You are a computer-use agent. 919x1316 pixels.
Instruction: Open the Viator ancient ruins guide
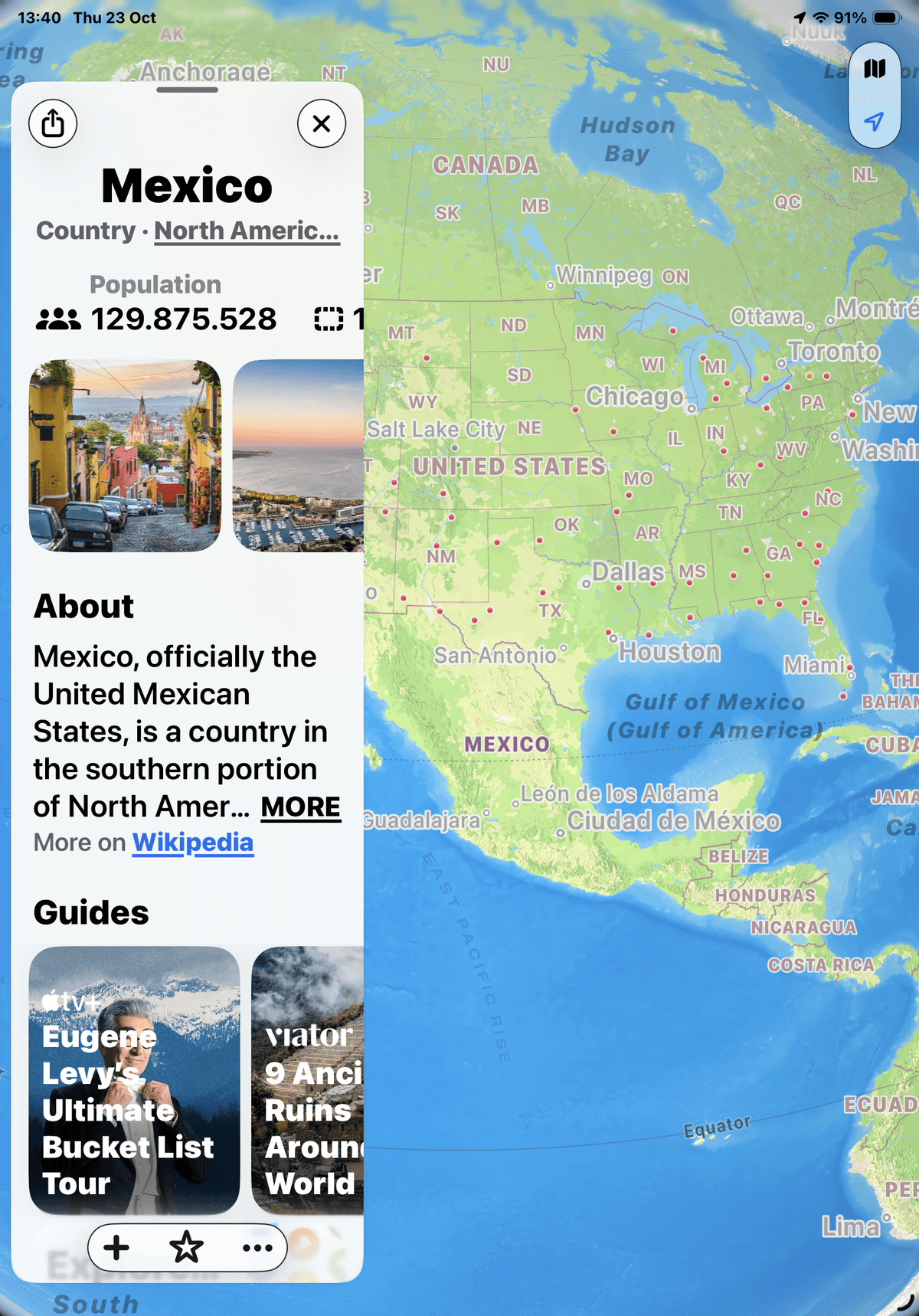pos(308,1080)
